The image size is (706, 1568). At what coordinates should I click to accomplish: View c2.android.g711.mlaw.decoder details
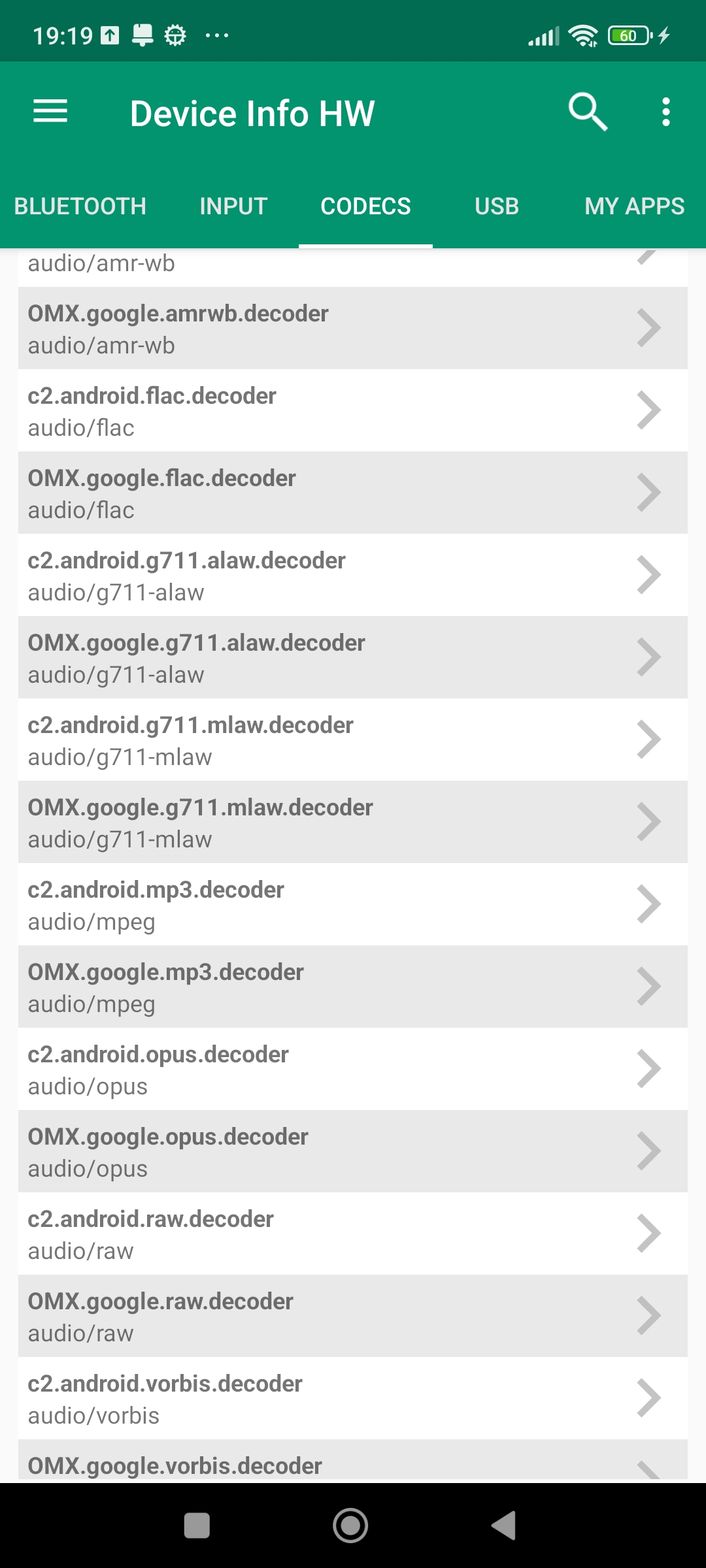coord(352,740)
